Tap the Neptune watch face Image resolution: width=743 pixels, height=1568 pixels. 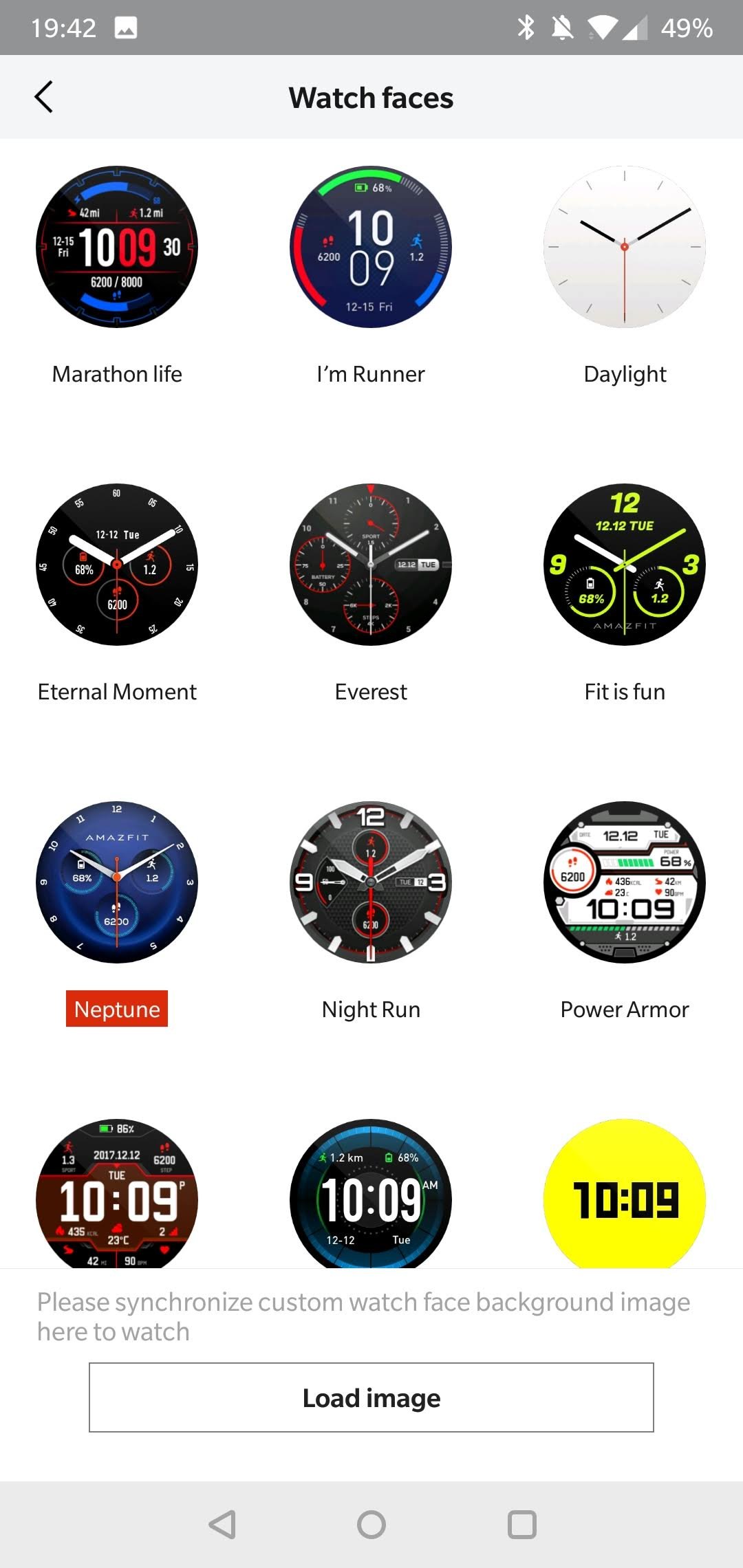click(117, 882)
